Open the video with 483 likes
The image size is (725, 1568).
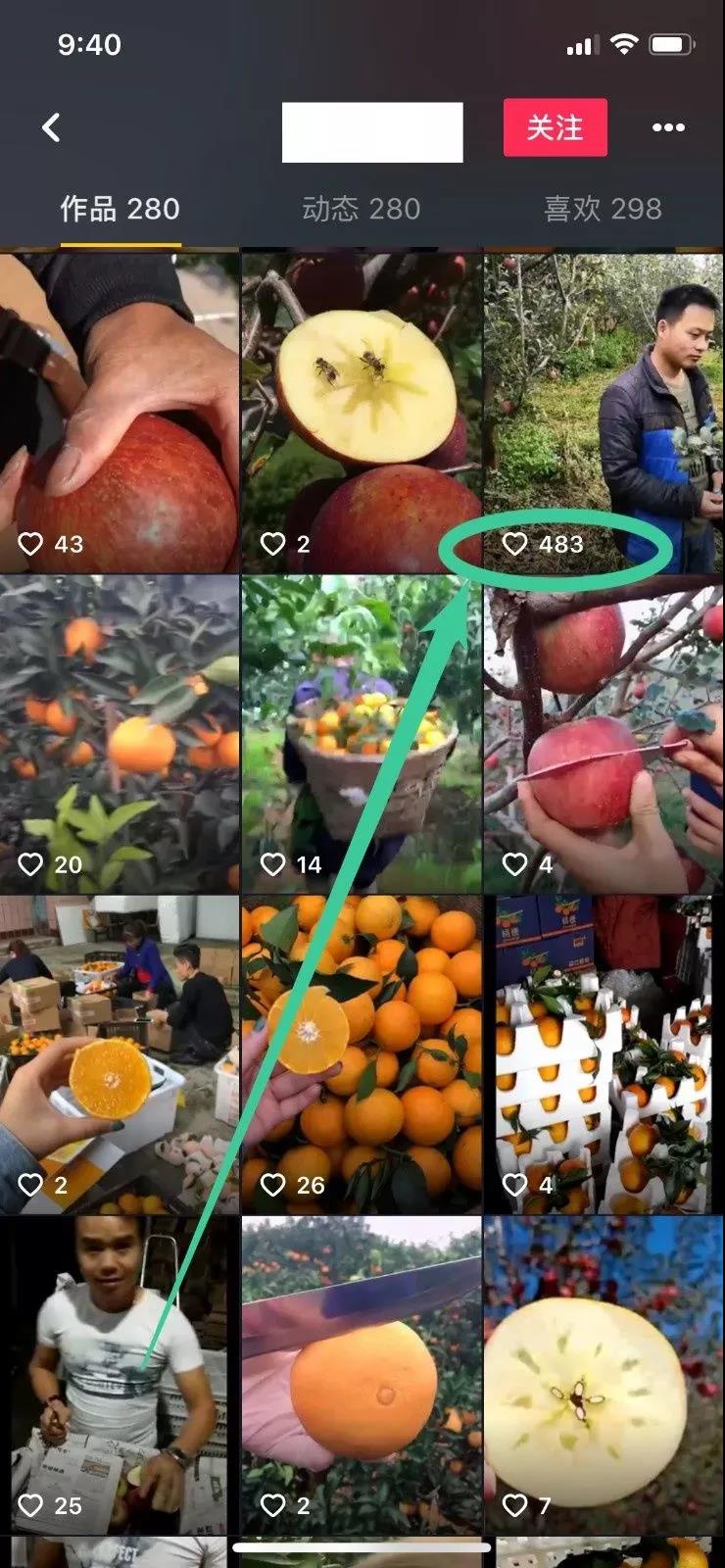pyautogui.click(x=603, y=414)
